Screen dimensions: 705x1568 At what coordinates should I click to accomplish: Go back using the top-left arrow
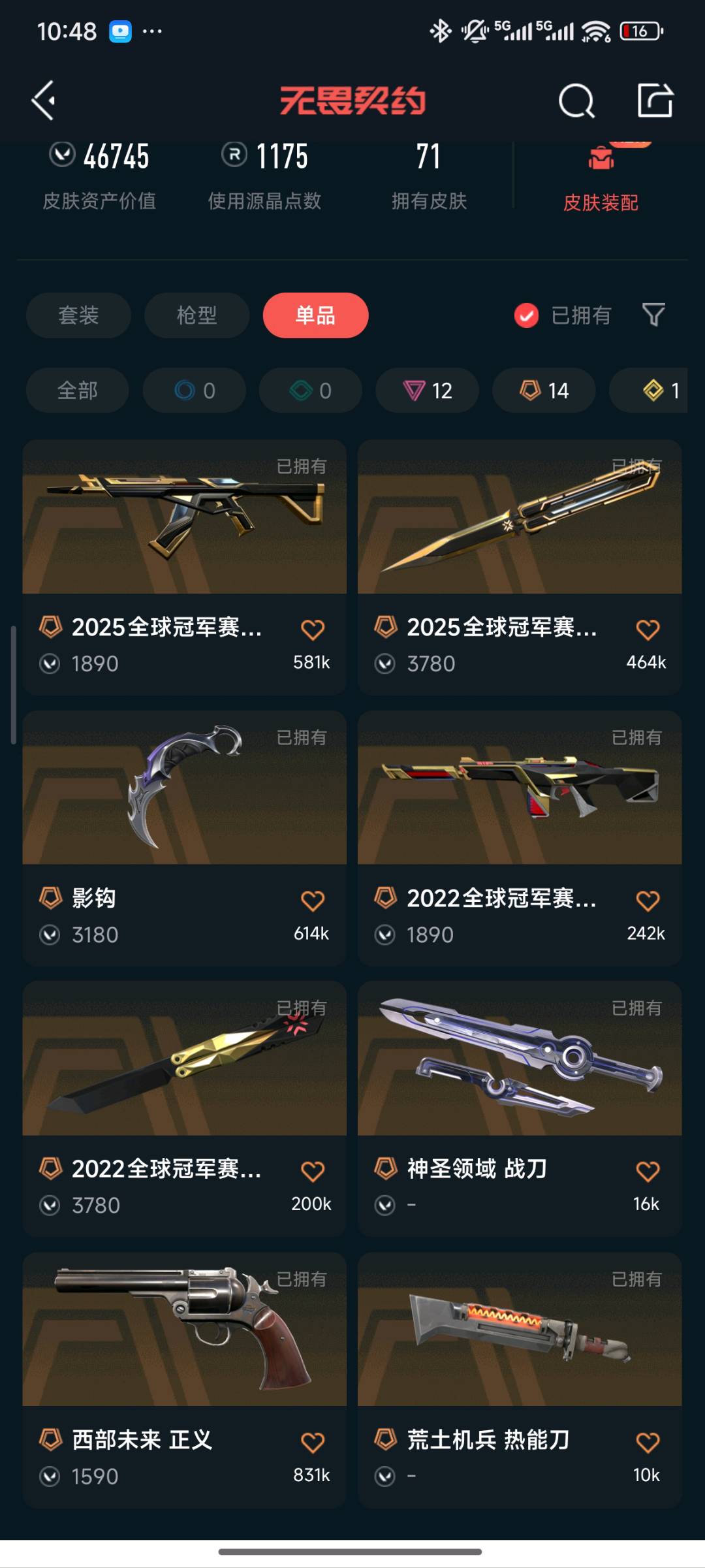click(43, 101)
